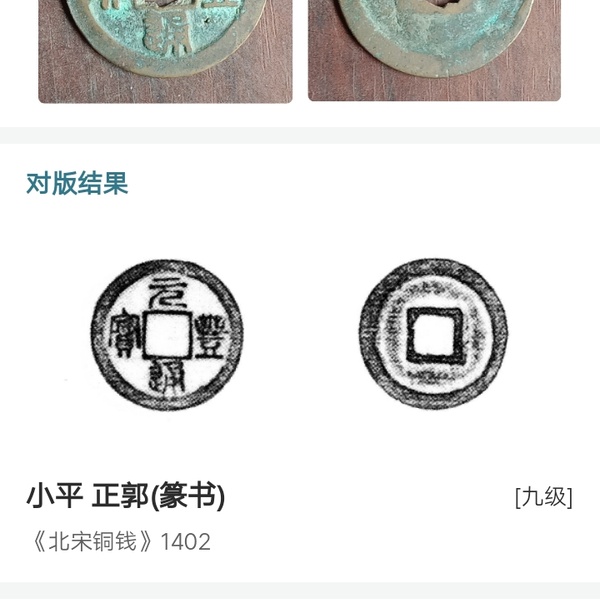Open the uploaded coin back photo
This screenshot has width=600, height=600.
pyautogui.click(x=434, y=50)
